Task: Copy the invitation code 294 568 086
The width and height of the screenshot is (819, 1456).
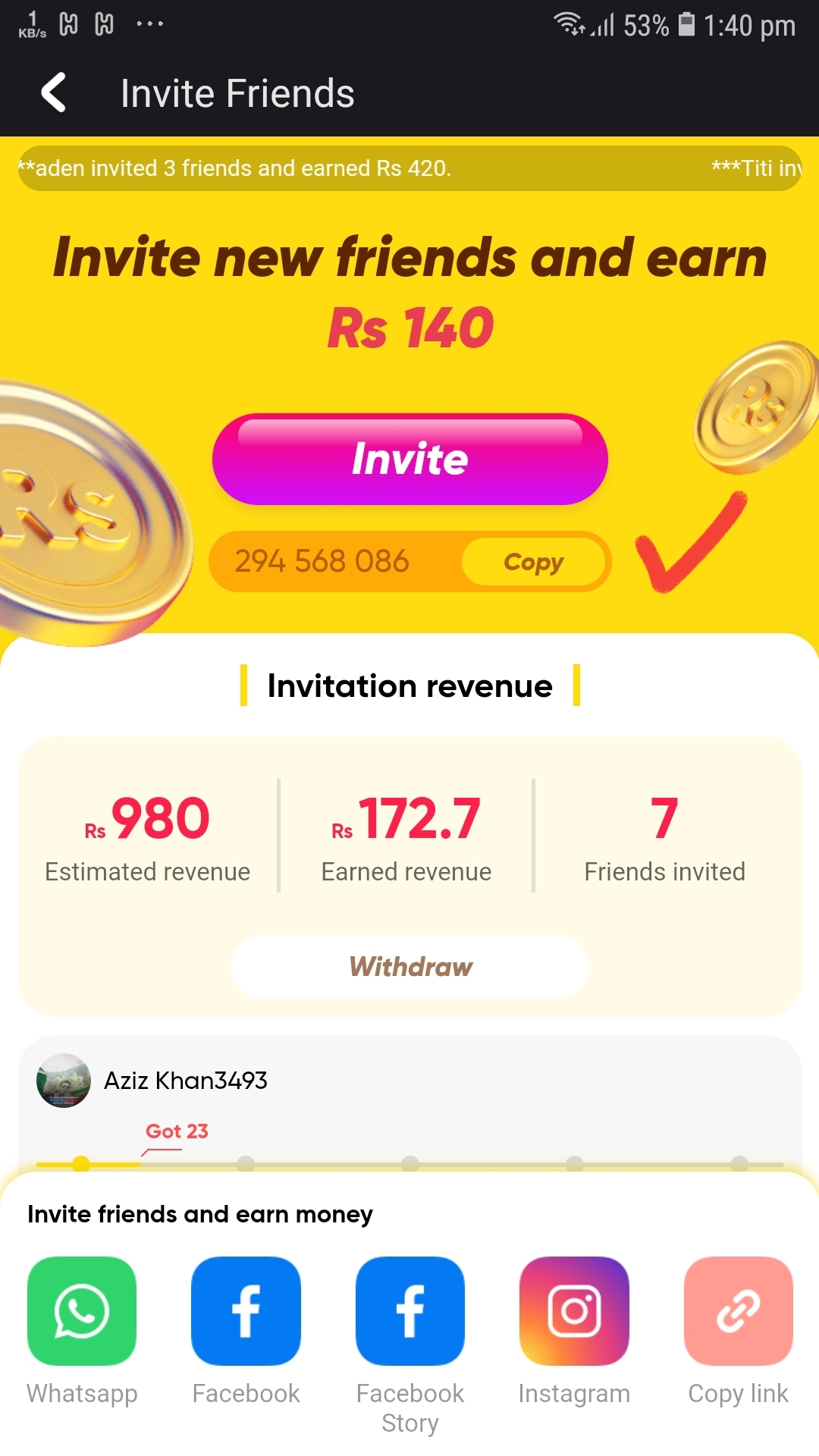Action: 533,562
